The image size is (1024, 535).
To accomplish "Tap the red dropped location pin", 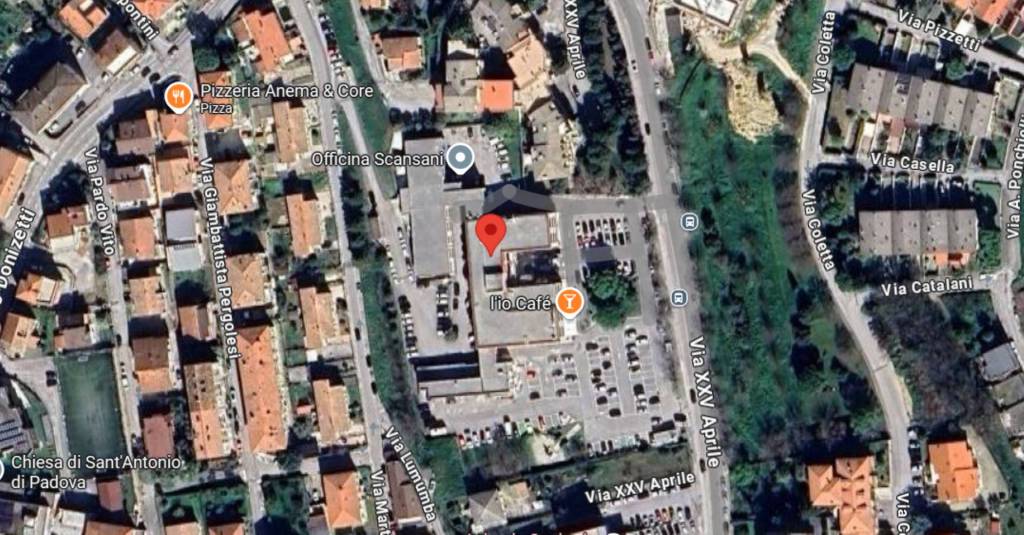I will [x=489, y=233].
